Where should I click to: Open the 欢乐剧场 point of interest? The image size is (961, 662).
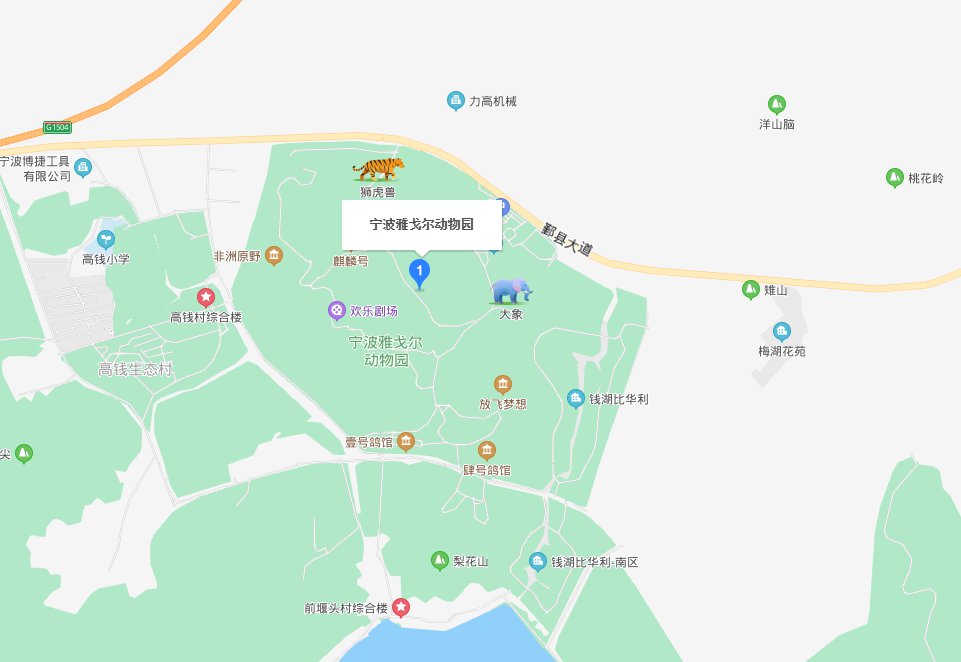[x=337, y=311]
